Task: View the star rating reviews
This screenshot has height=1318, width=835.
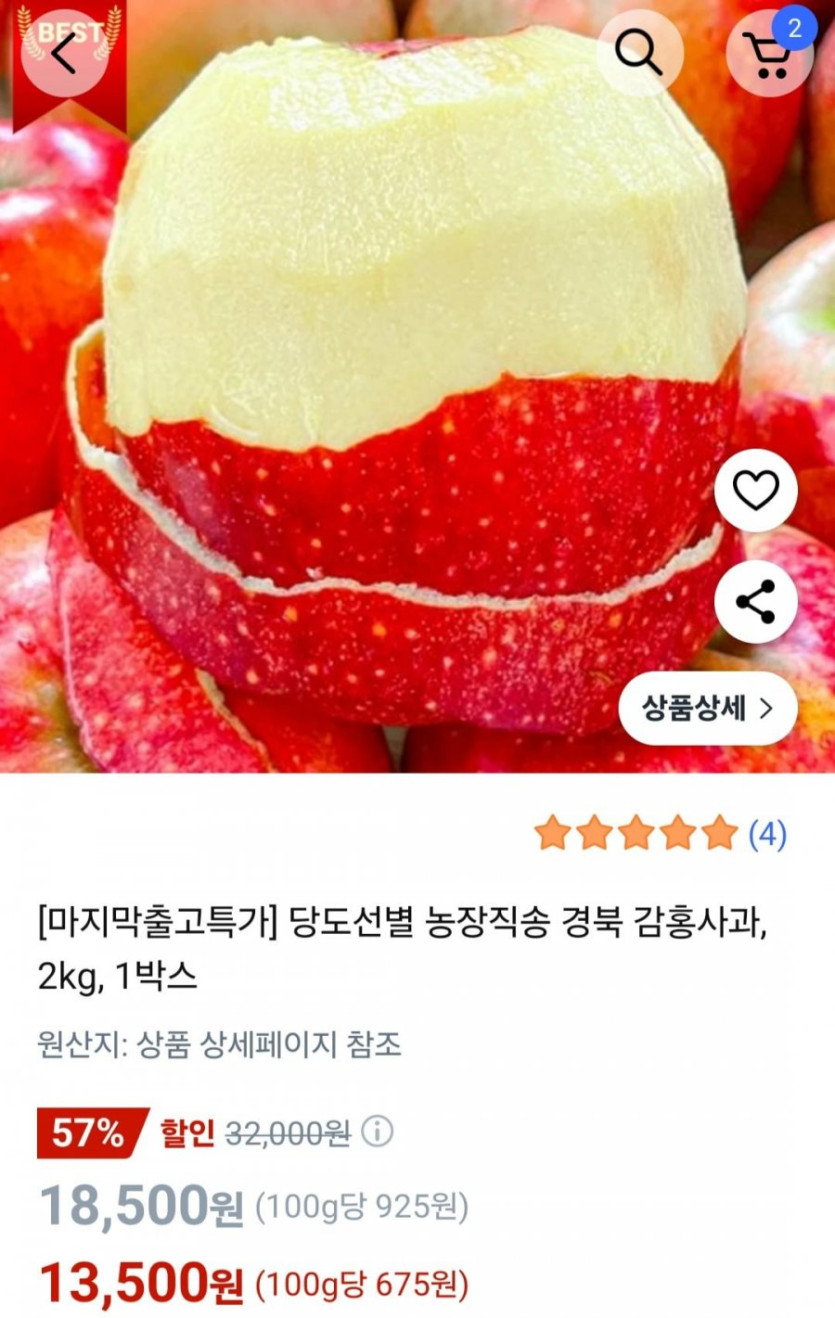Action: [660, 833]
